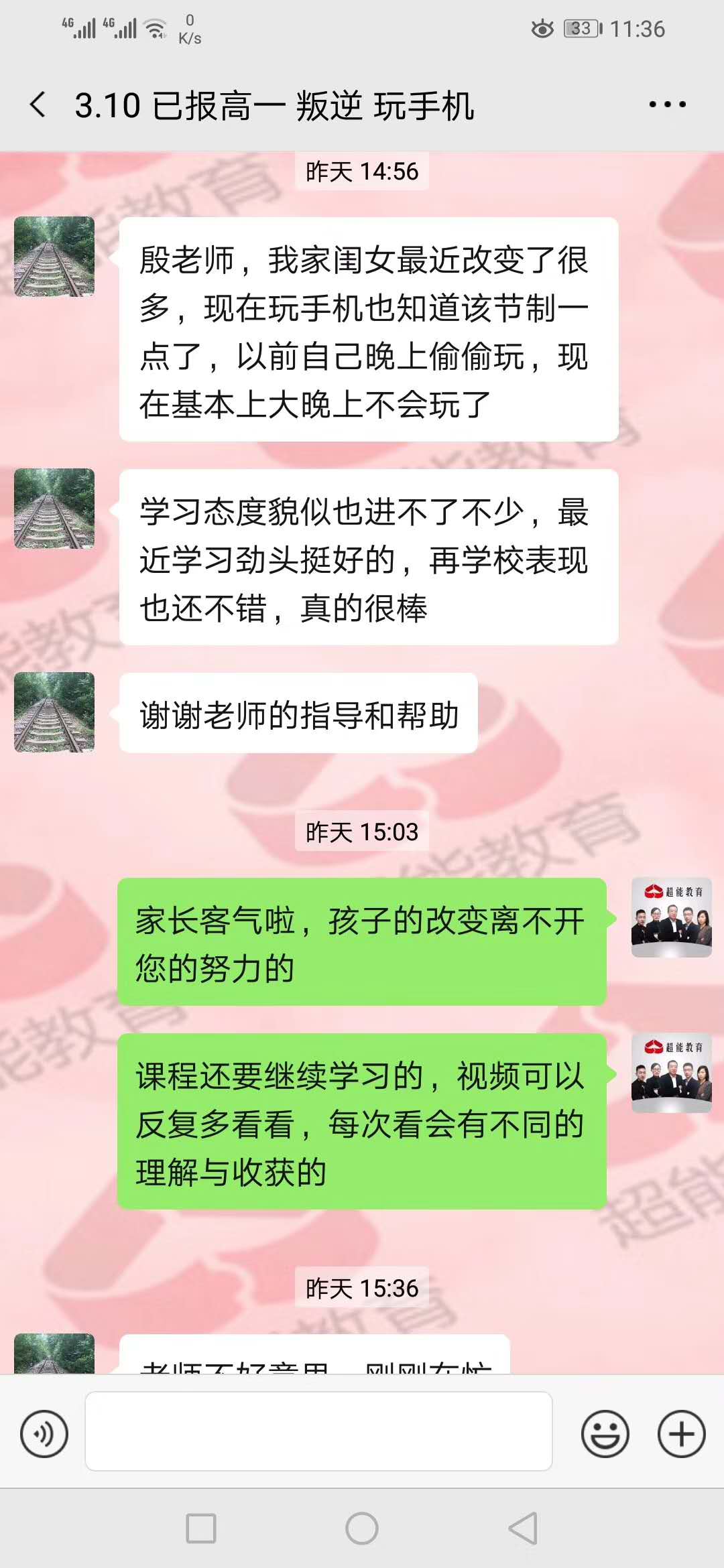This screenshot has width=724, height=1568.
Task: Focus the message text field
Action: coord(318,1431)
